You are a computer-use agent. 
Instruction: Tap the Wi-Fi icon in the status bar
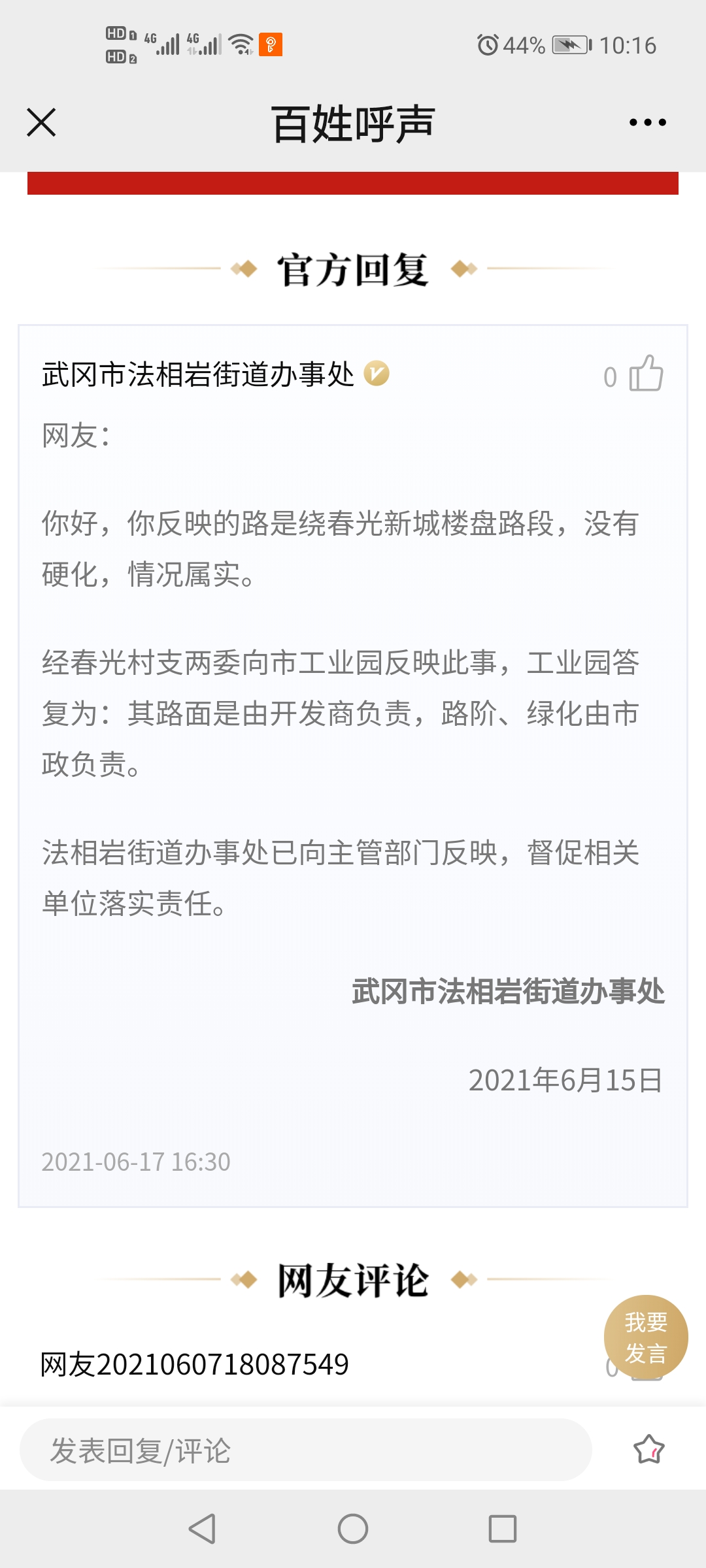tap(239, 44)
